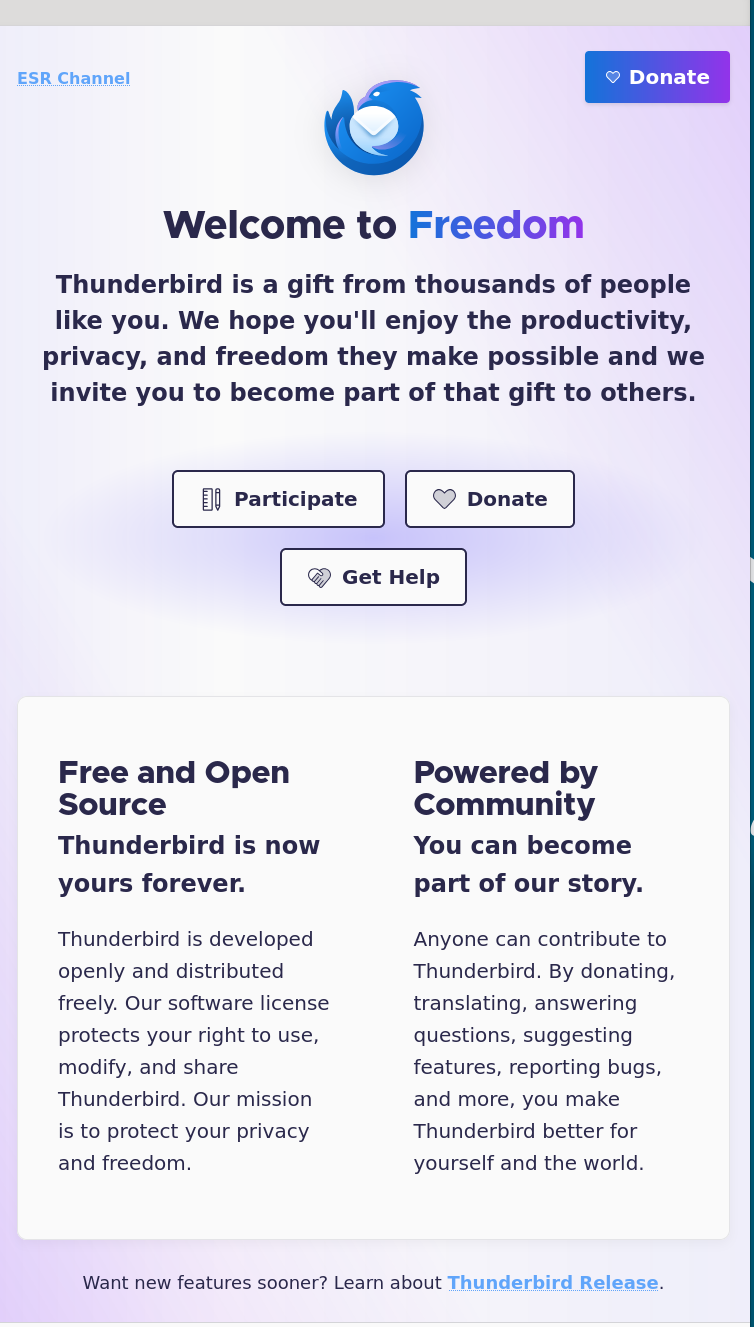Tap the gradient Donate button at top
Viewport: 754px width, 1327px height.
tap(657, 77)
